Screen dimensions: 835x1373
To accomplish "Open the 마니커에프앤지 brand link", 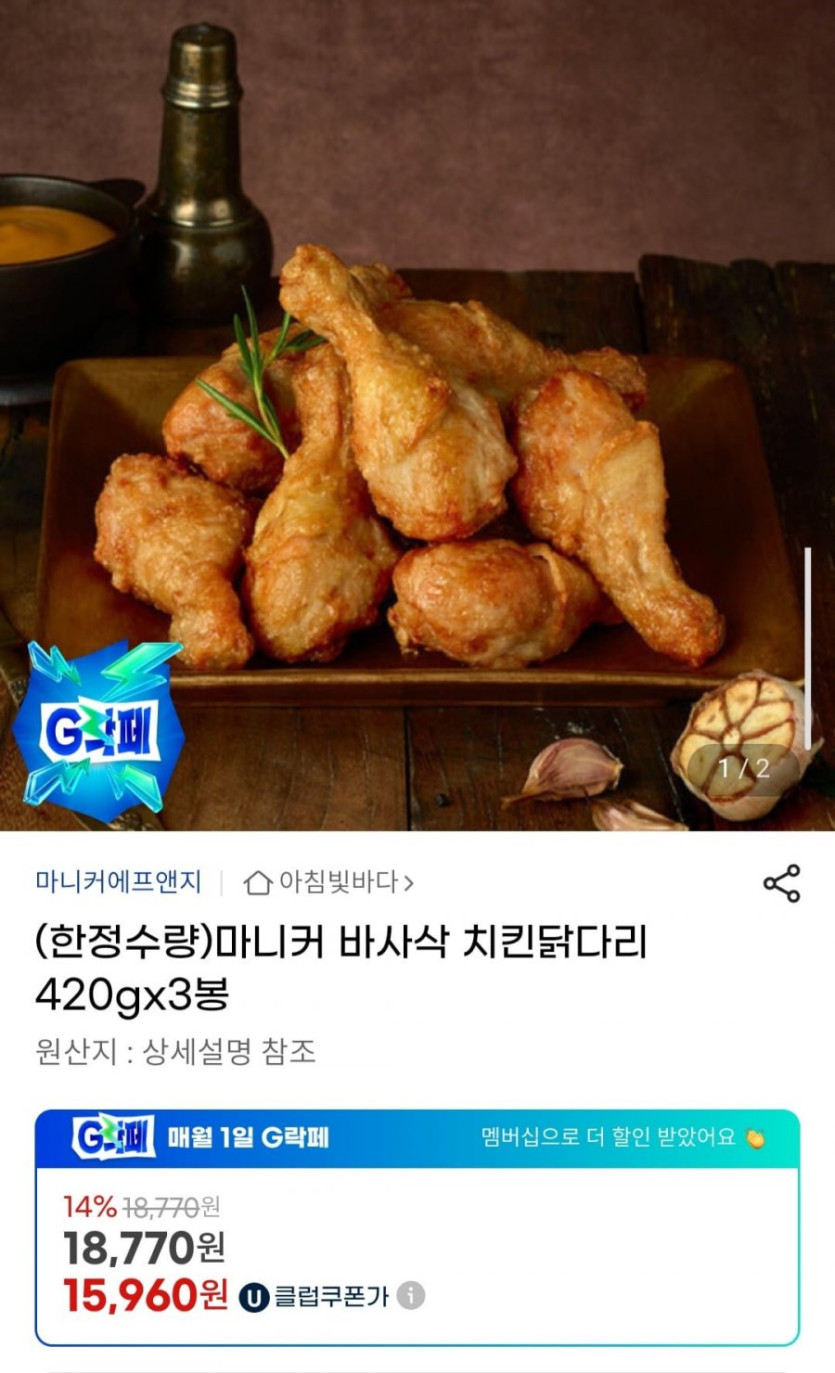I will coord(118,883).
